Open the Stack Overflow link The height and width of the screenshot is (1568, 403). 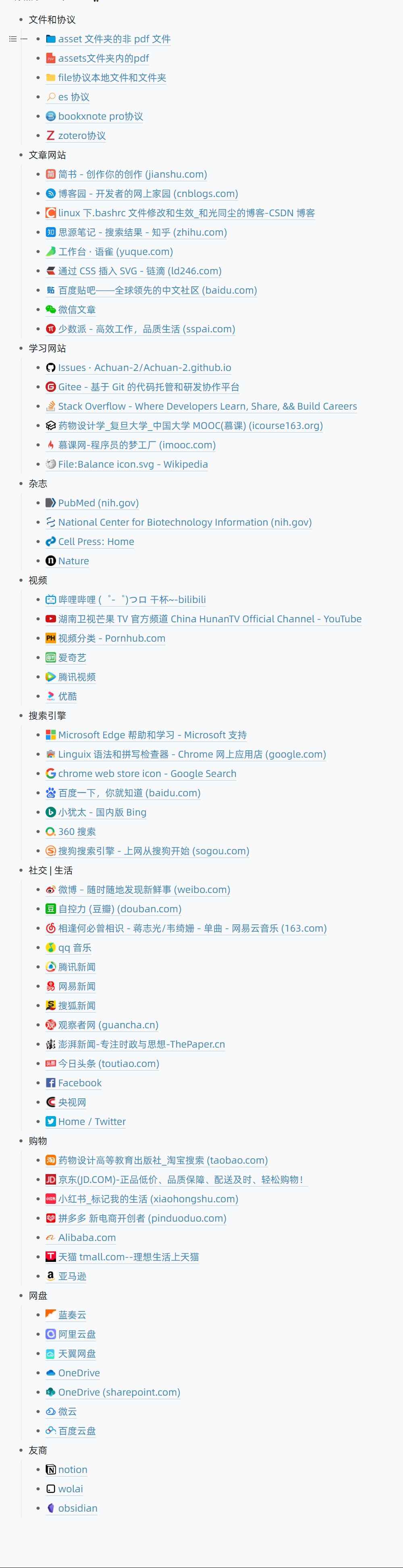coord(207,406)
